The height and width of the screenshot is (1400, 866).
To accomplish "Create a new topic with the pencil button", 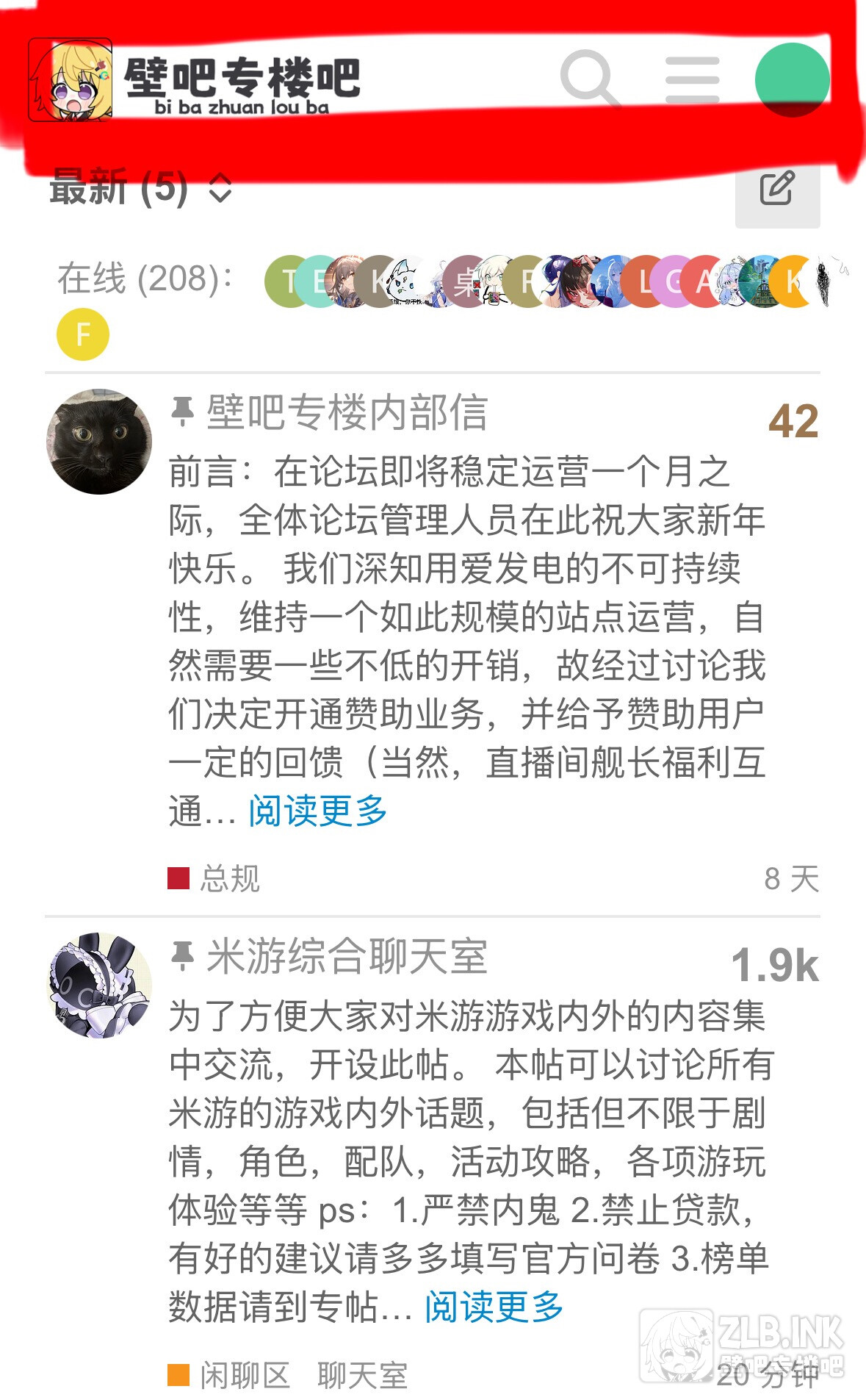I will (777, 190).
